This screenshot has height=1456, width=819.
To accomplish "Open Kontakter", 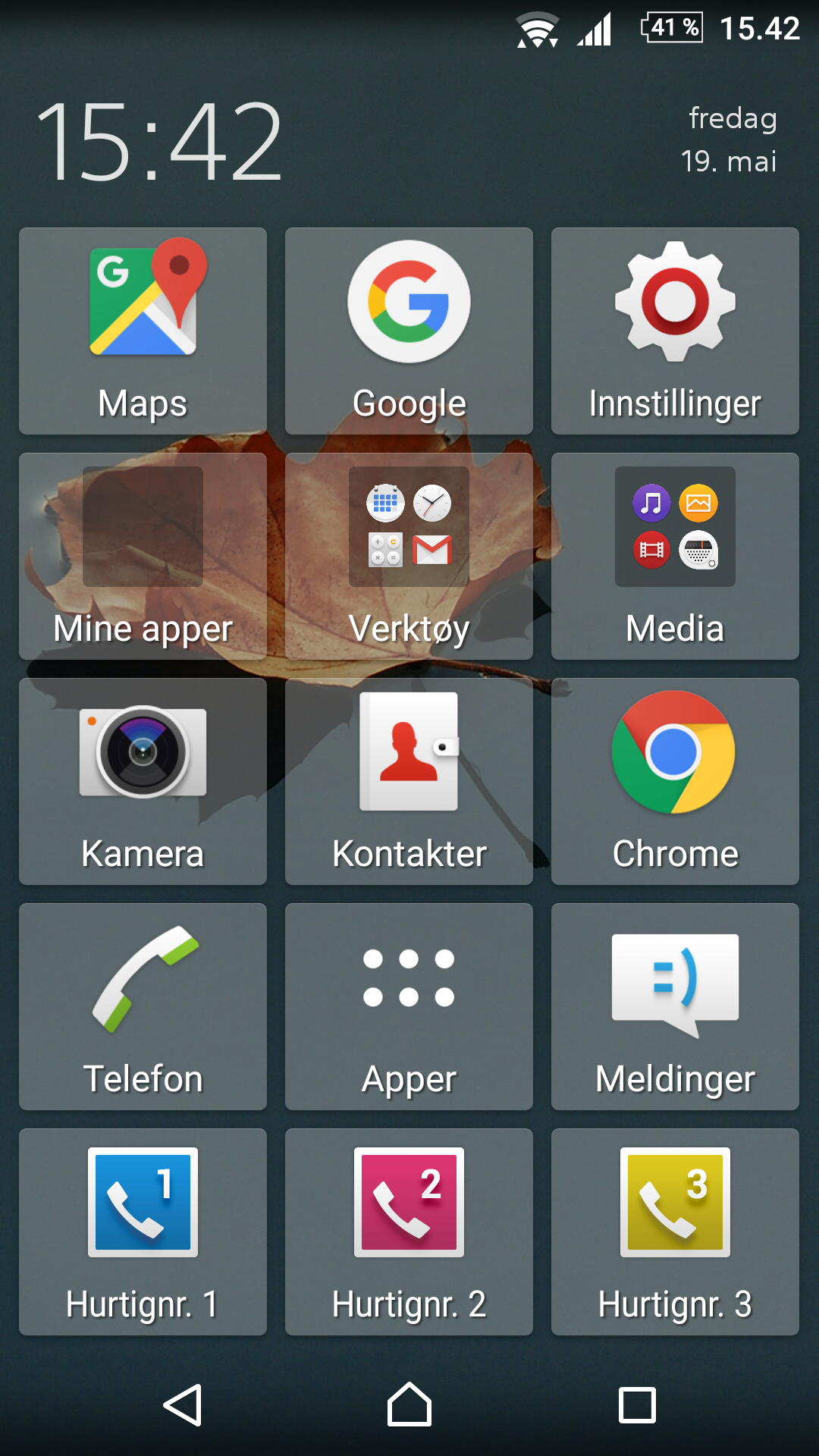I will (x=409, y=781).
